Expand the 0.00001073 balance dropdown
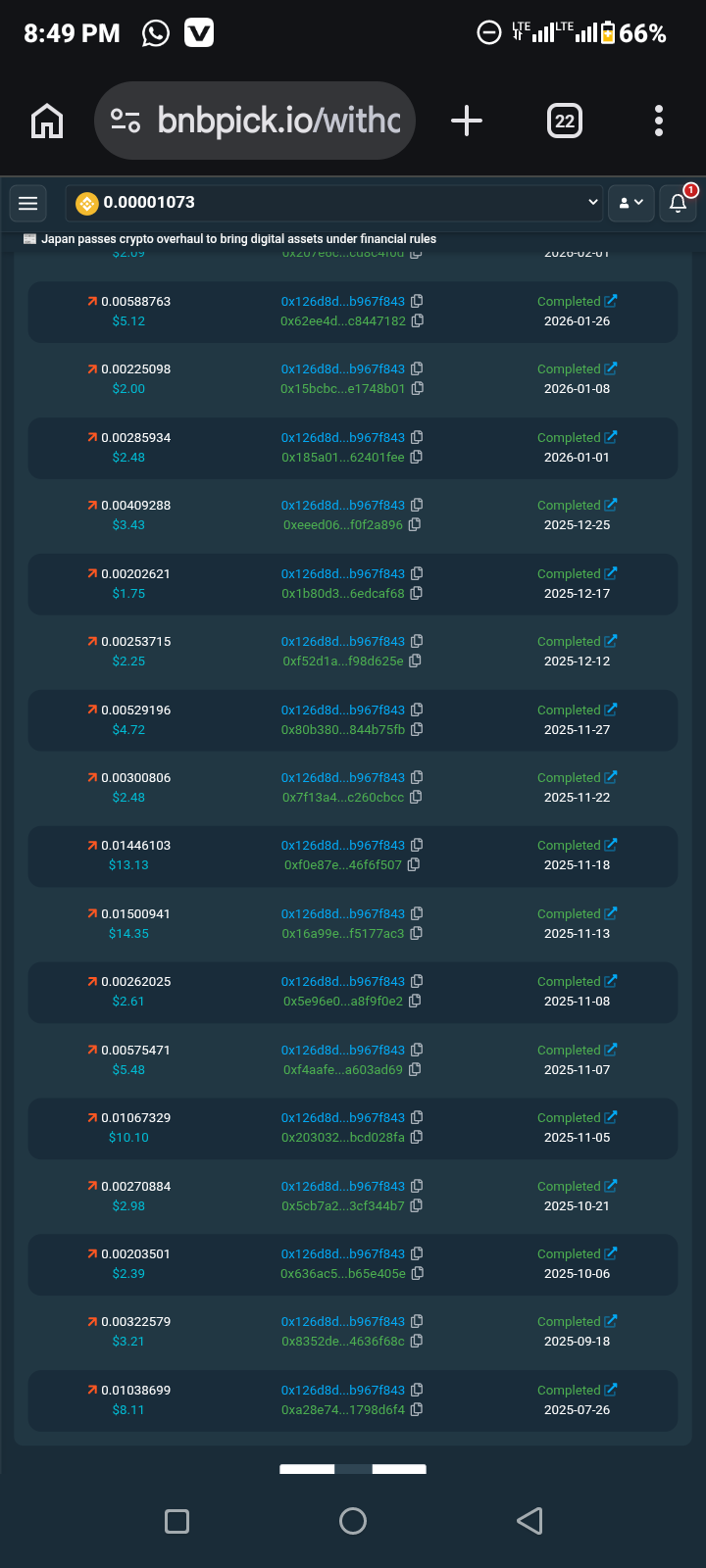Image resolution: width=706 pixels, height=1568 pixels. (334, 203)
